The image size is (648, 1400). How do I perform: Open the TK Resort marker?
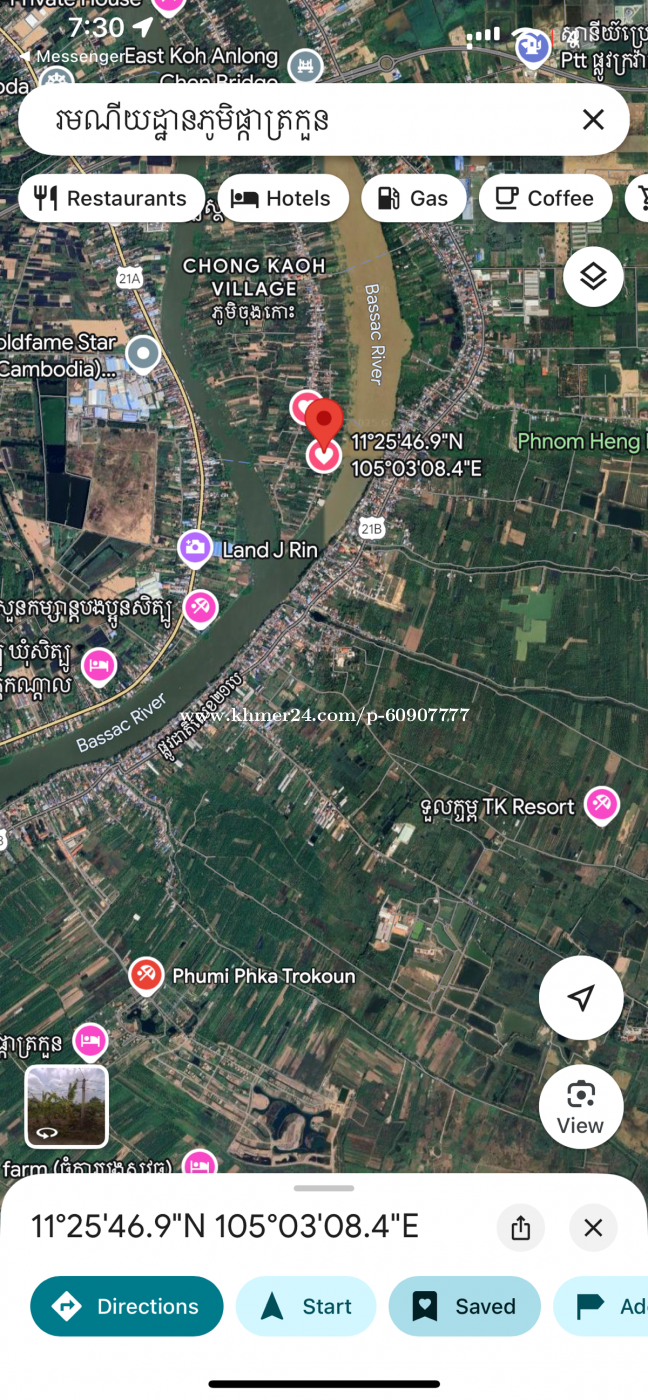(601, 806)
